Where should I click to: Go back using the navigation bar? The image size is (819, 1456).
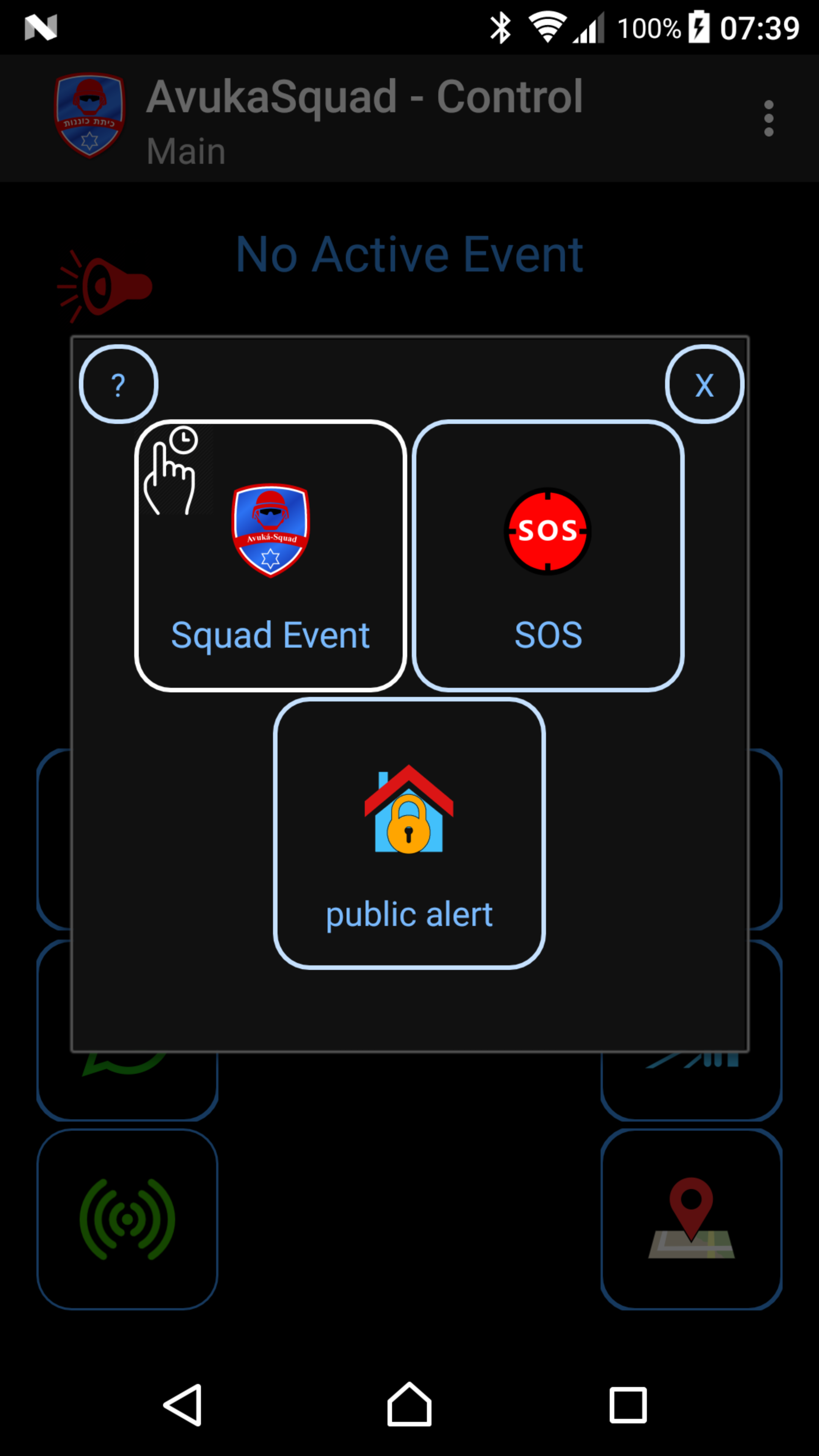pos(183,1404)
